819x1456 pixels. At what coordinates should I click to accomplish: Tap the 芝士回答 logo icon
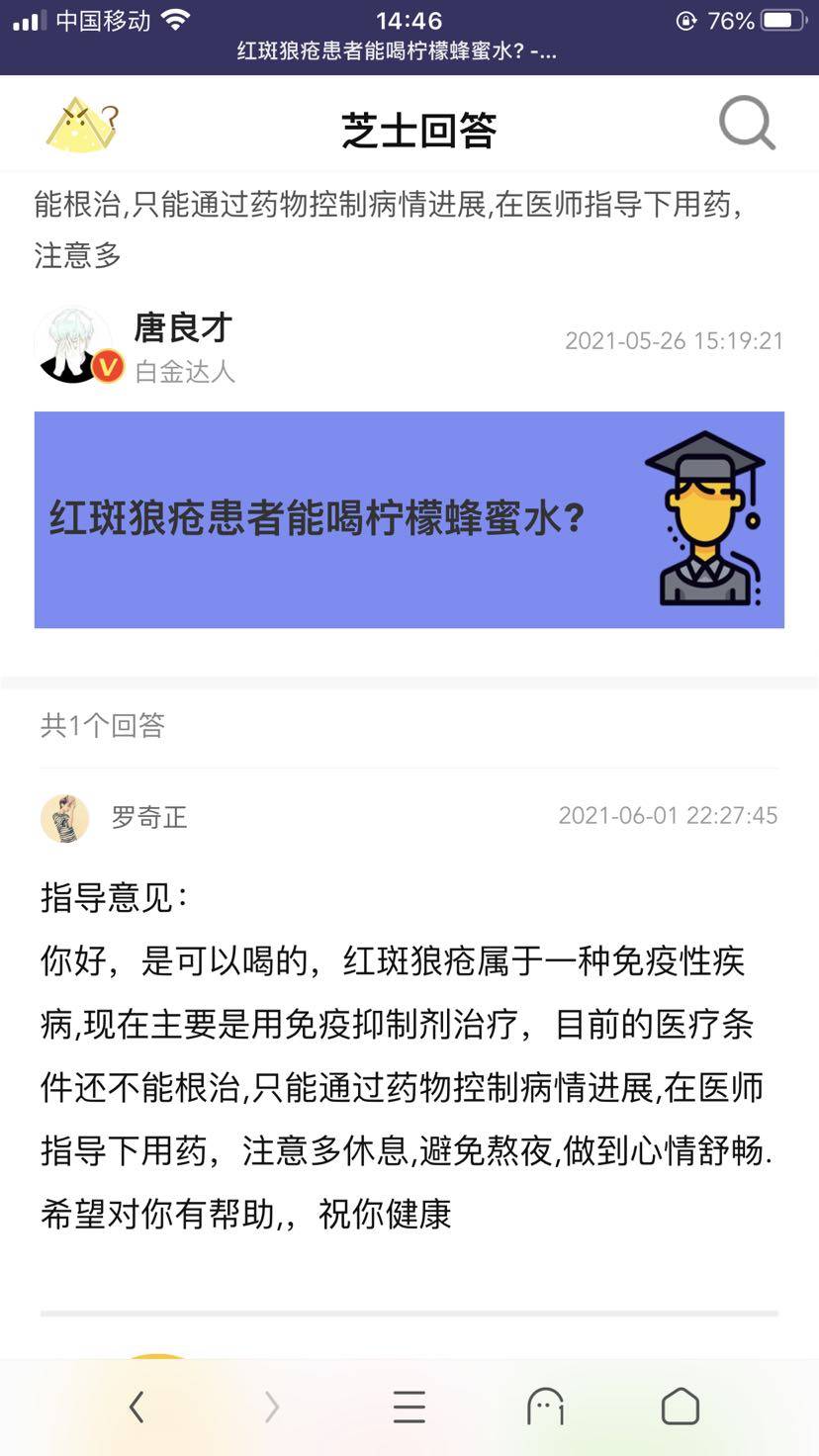(83, 125)
